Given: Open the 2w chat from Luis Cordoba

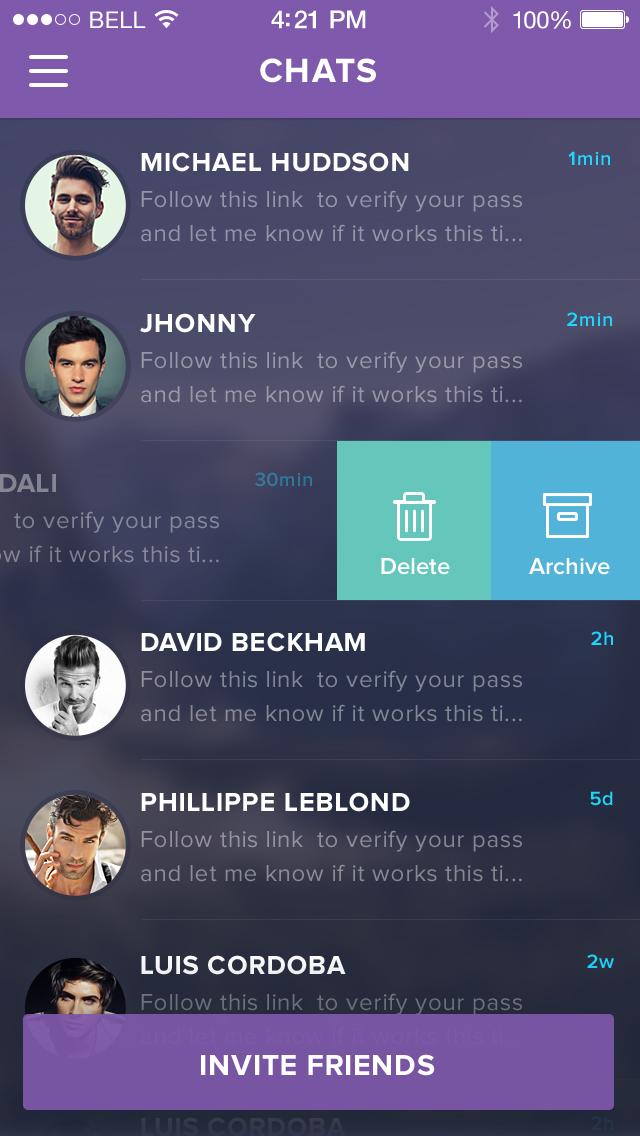Looking at the screenshot, I should pos(330,975).
